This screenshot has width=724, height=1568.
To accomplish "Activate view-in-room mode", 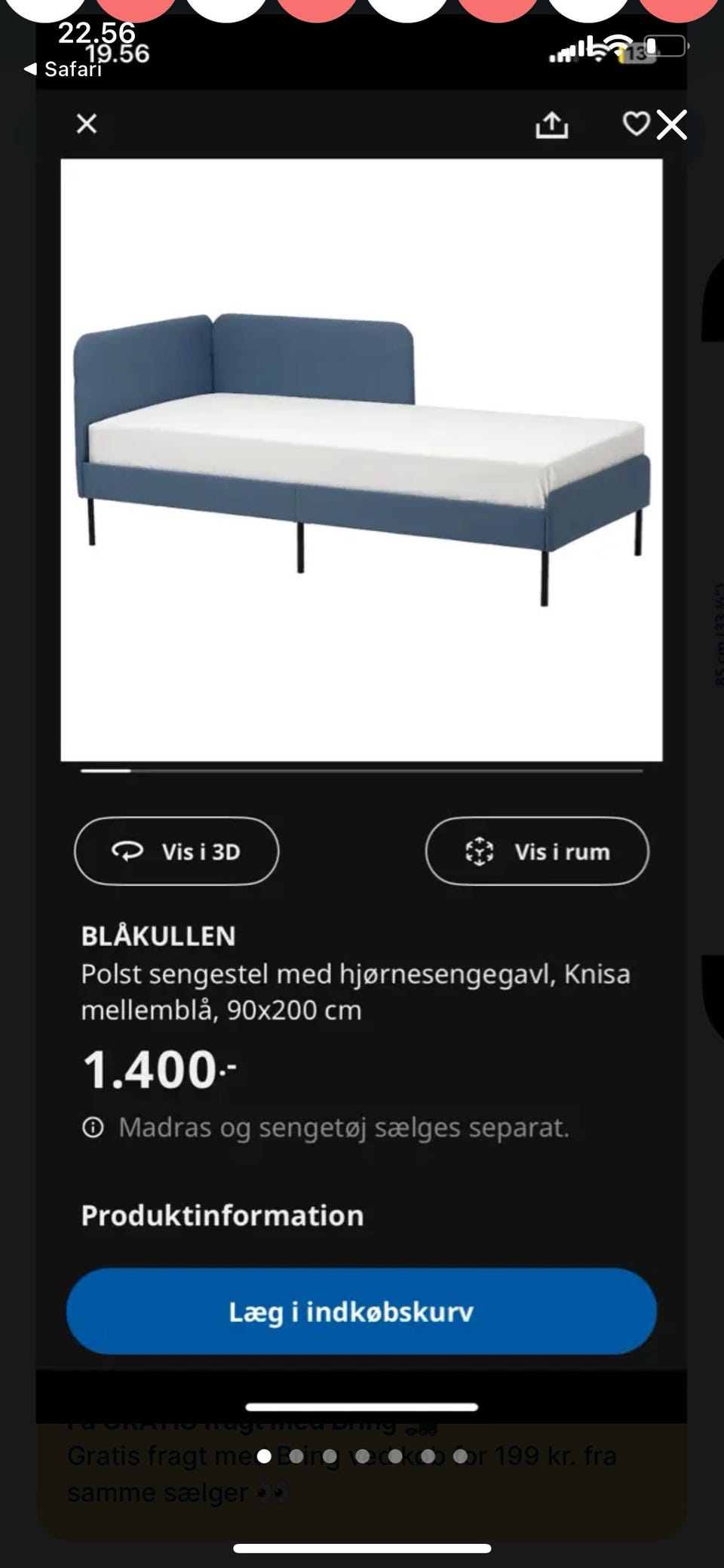I will pyautogui.click(x=536, y=851).
